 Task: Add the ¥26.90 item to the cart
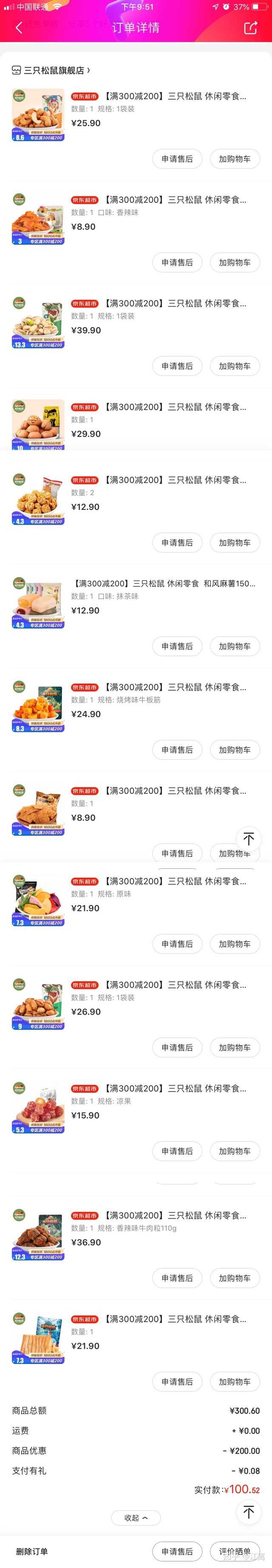[235, 1047]
